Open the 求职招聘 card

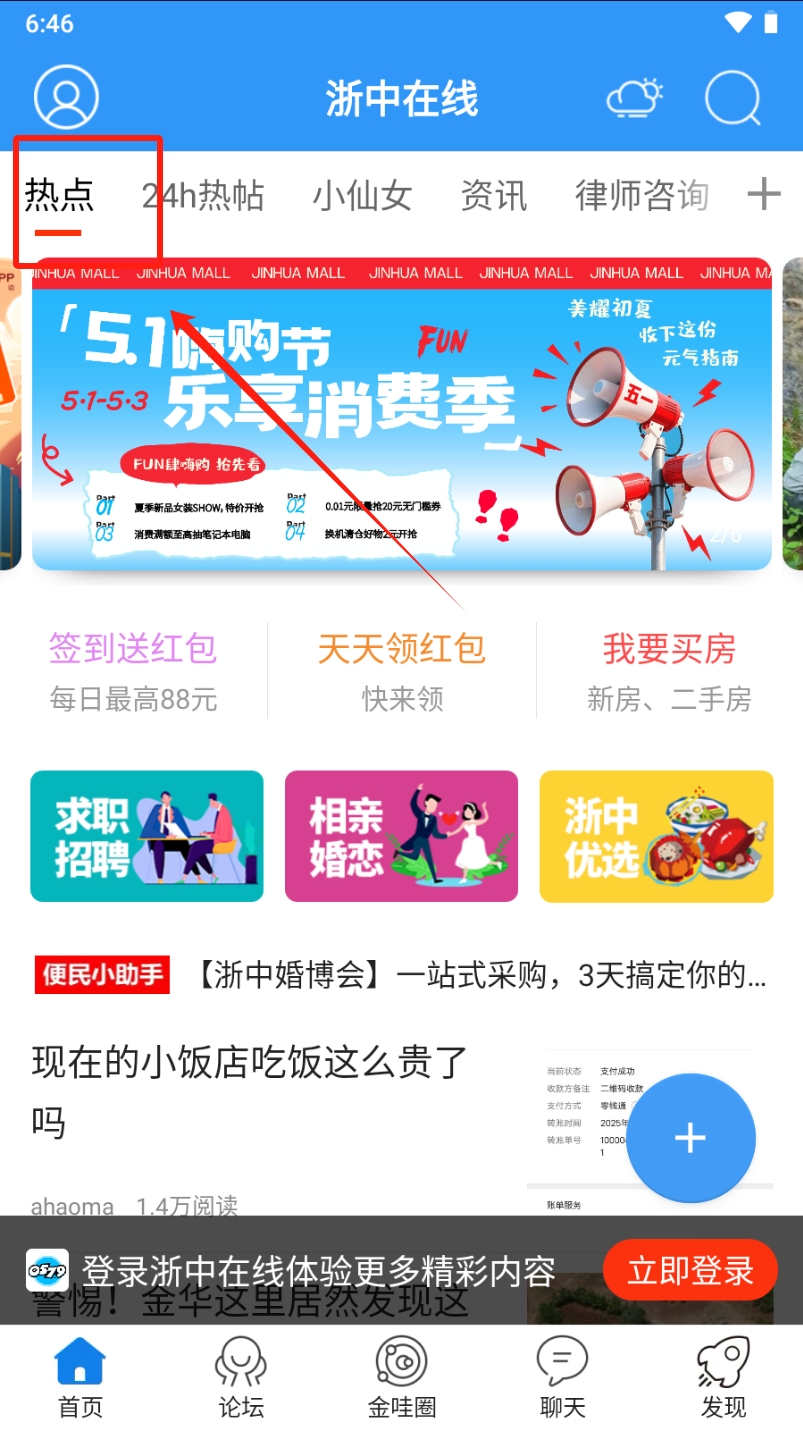[147, 836]
